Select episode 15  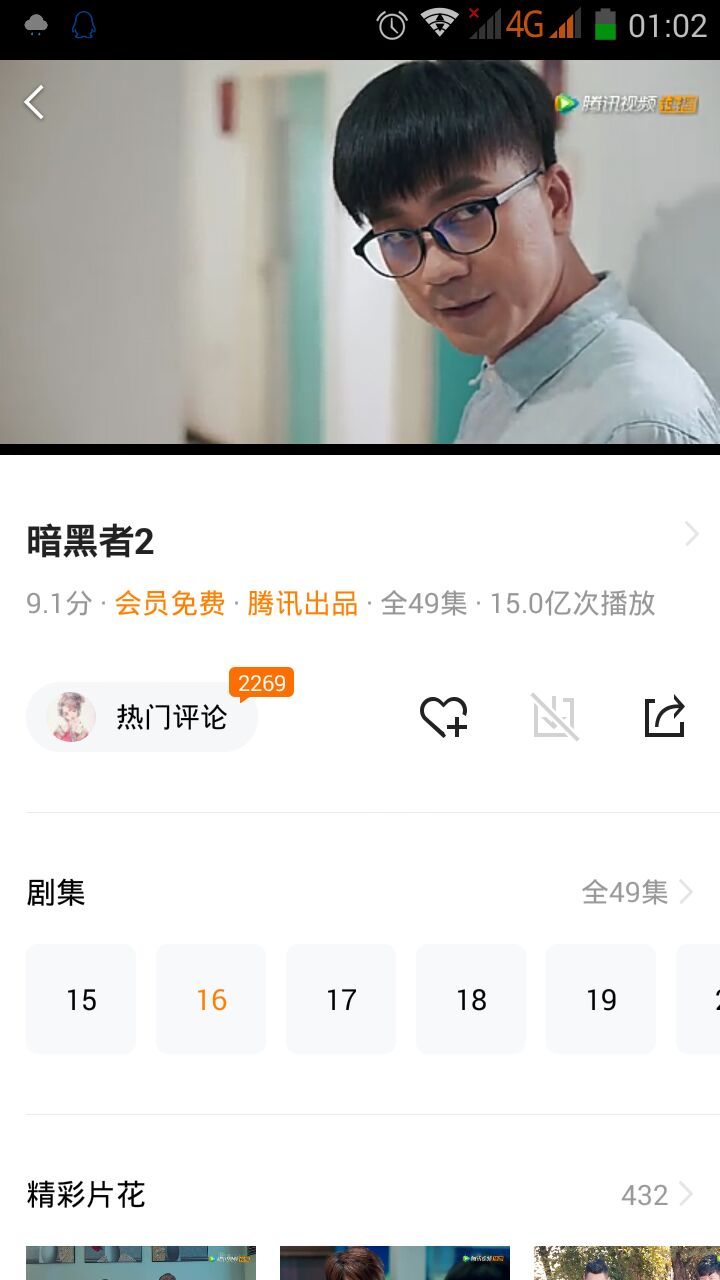click(x=81, y=999)
